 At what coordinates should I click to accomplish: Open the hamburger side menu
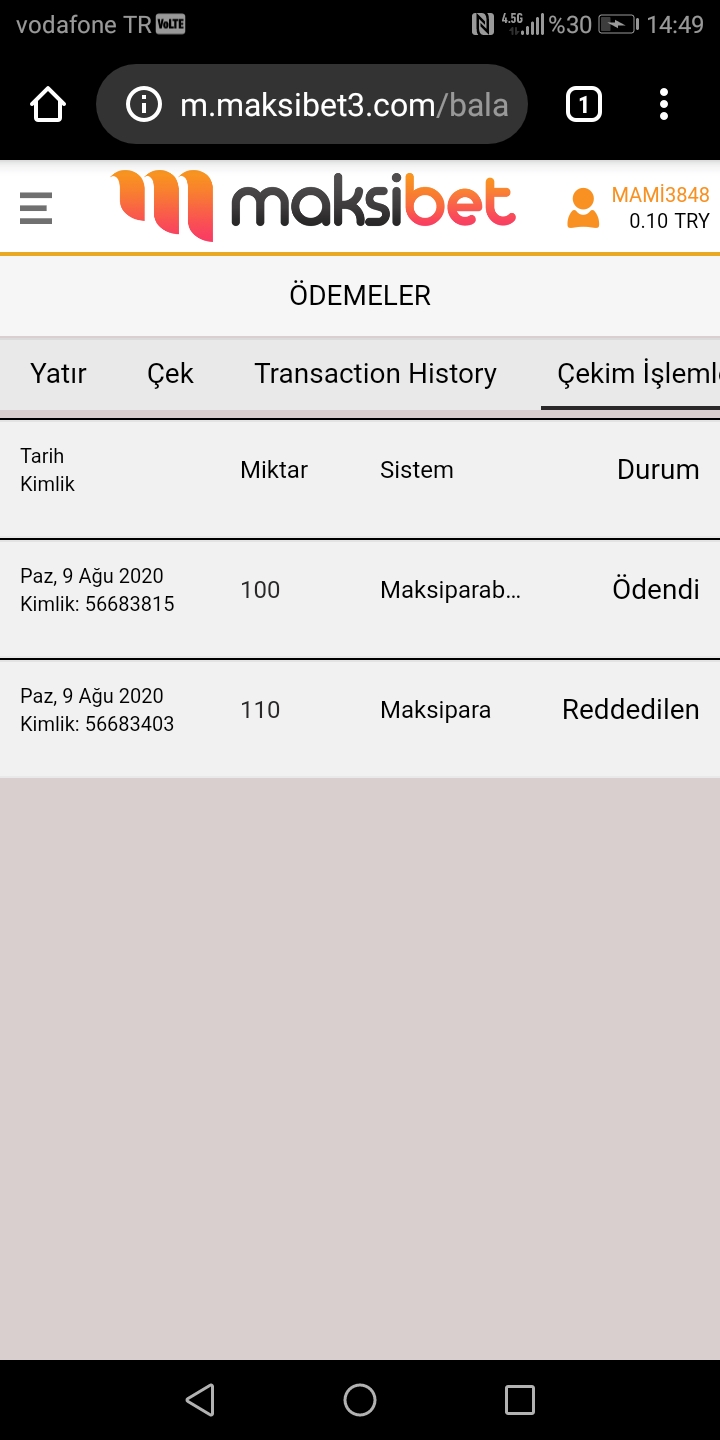(x=36, y=208)
